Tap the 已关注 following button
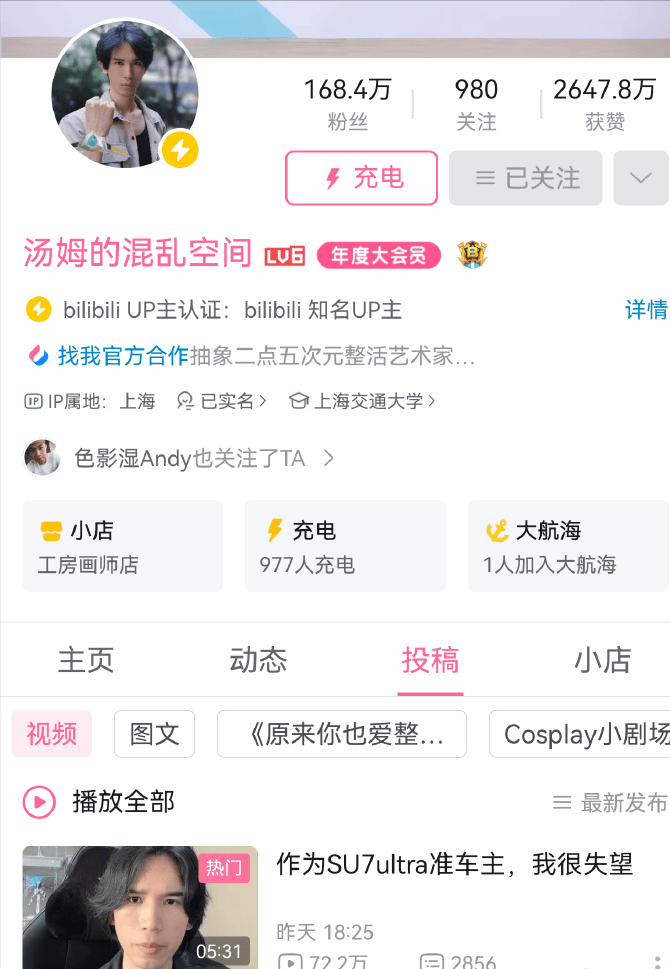This screenshot has height=969, width=670. coord(526,178)
